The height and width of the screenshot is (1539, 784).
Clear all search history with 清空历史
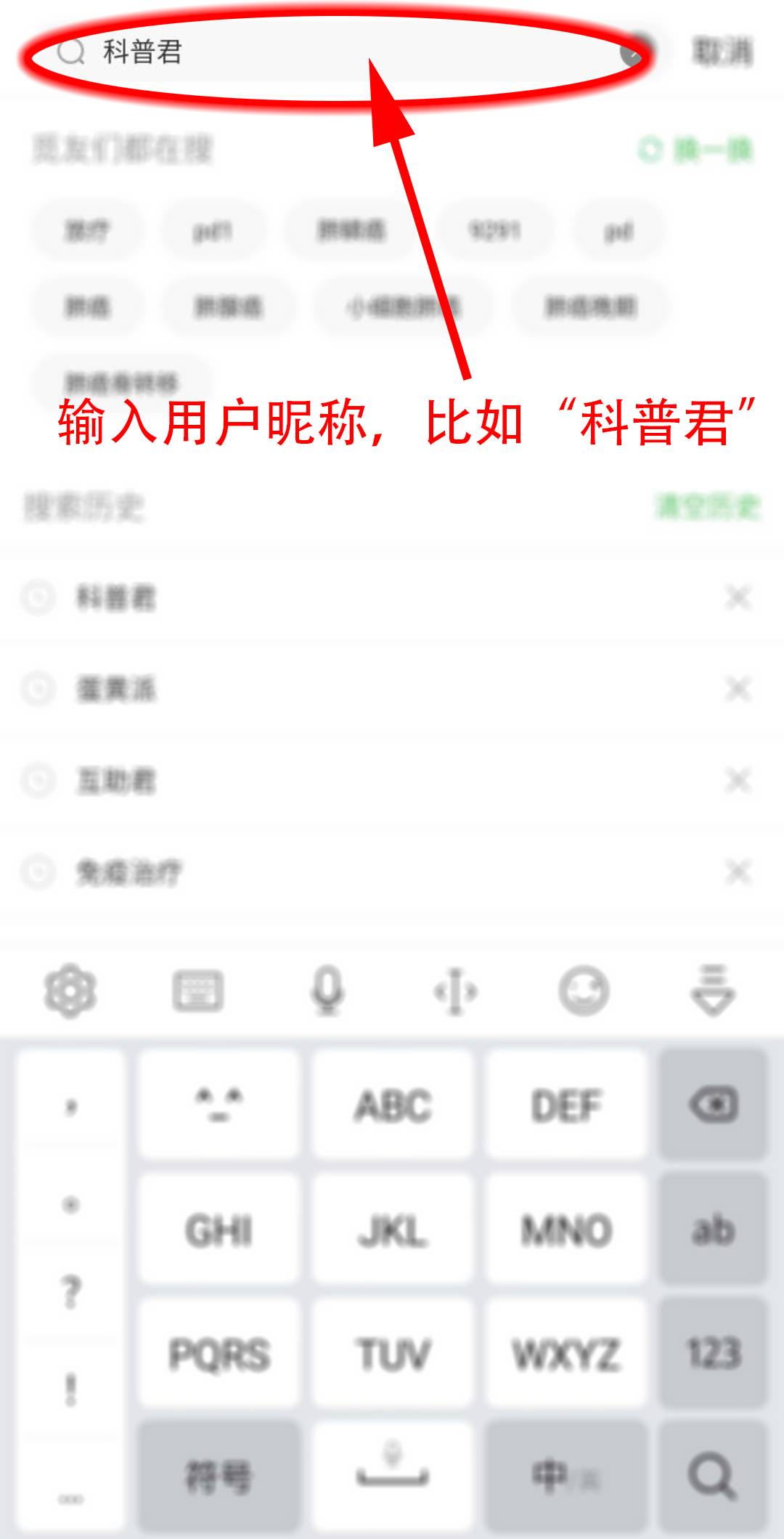[707, 506]
